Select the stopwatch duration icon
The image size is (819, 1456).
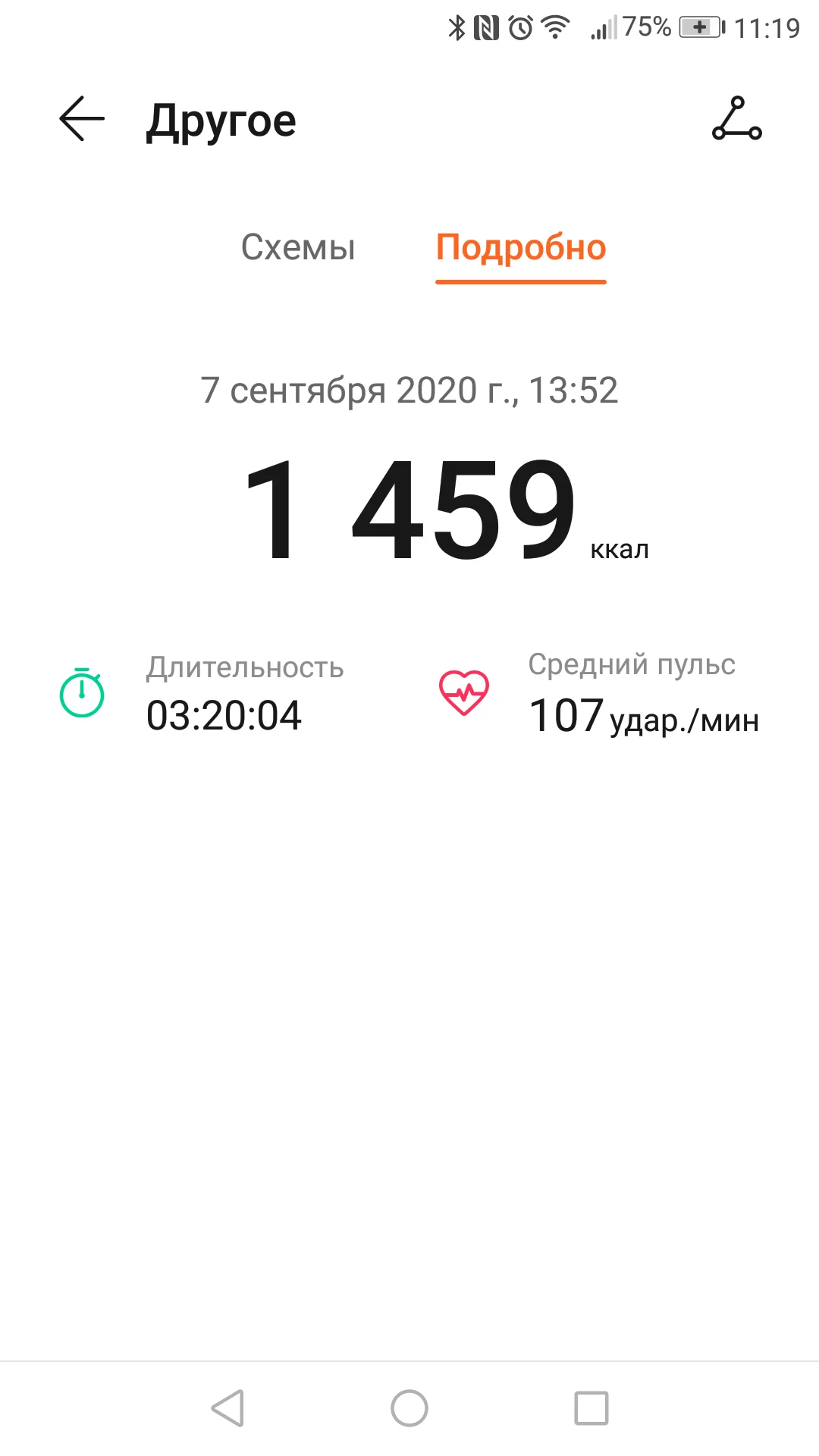pos(83,692)
